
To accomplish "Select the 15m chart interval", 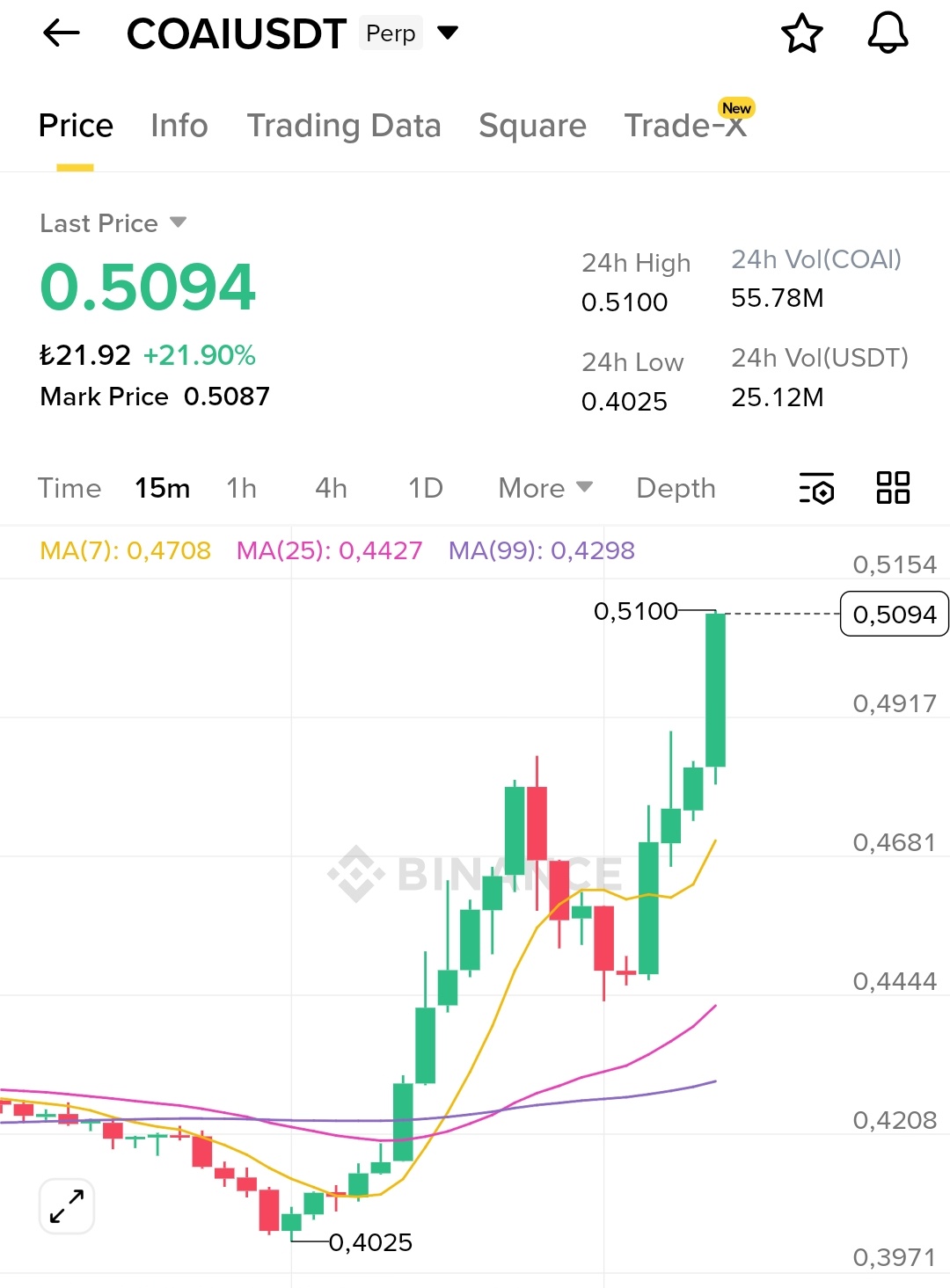I will 162,488.
